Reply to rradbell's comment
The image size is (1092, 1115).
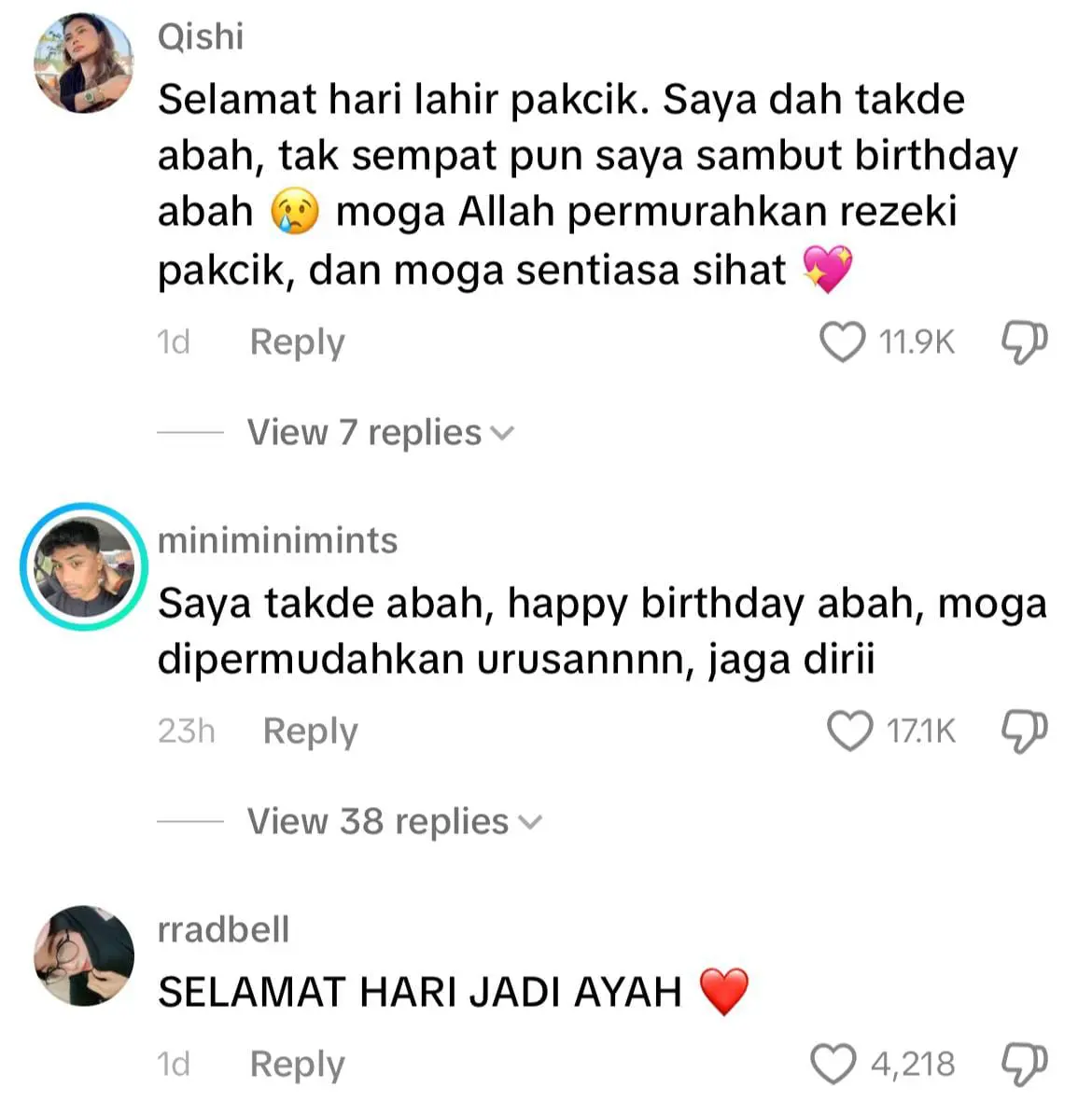click(x=297, y=1065)
